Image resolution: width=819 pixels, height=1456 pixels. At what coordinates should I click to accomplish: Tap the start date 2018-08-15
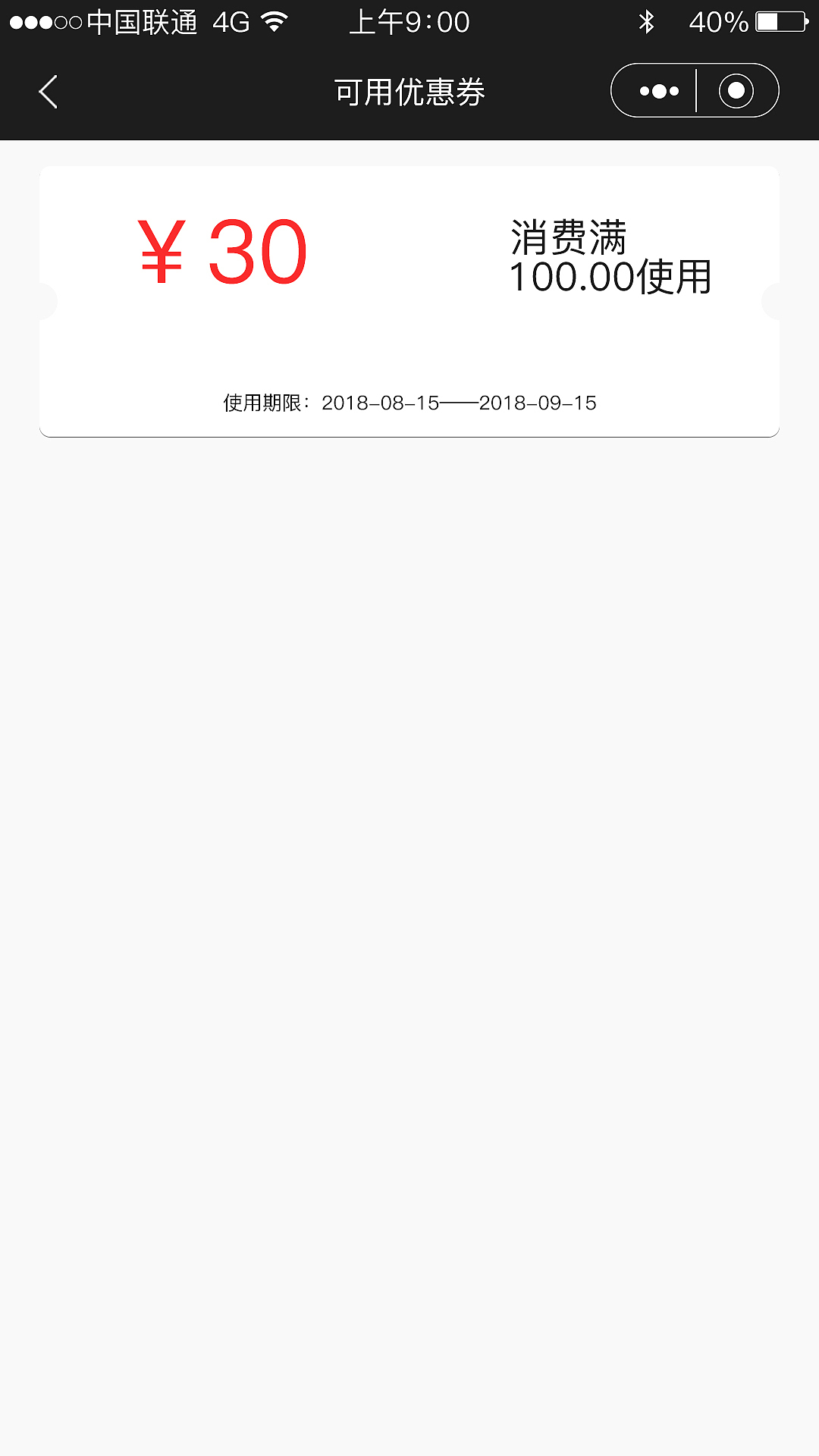pyautogui.click(x=381, y=403)
